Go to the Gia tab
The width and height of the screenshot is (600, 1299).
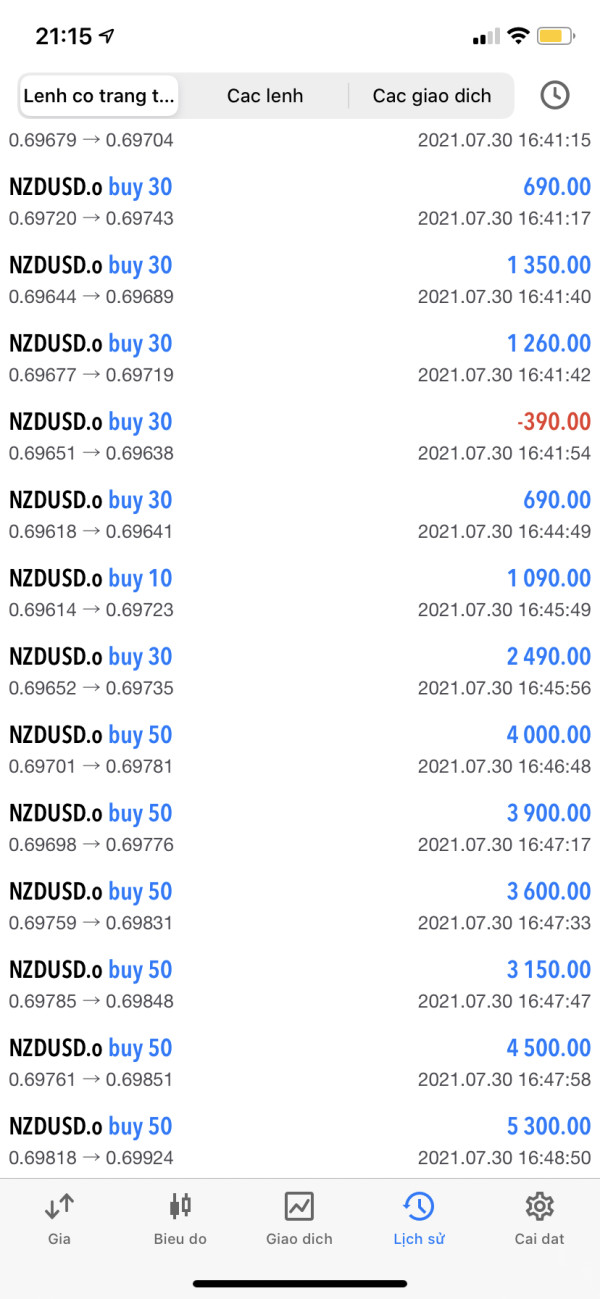59,1219
